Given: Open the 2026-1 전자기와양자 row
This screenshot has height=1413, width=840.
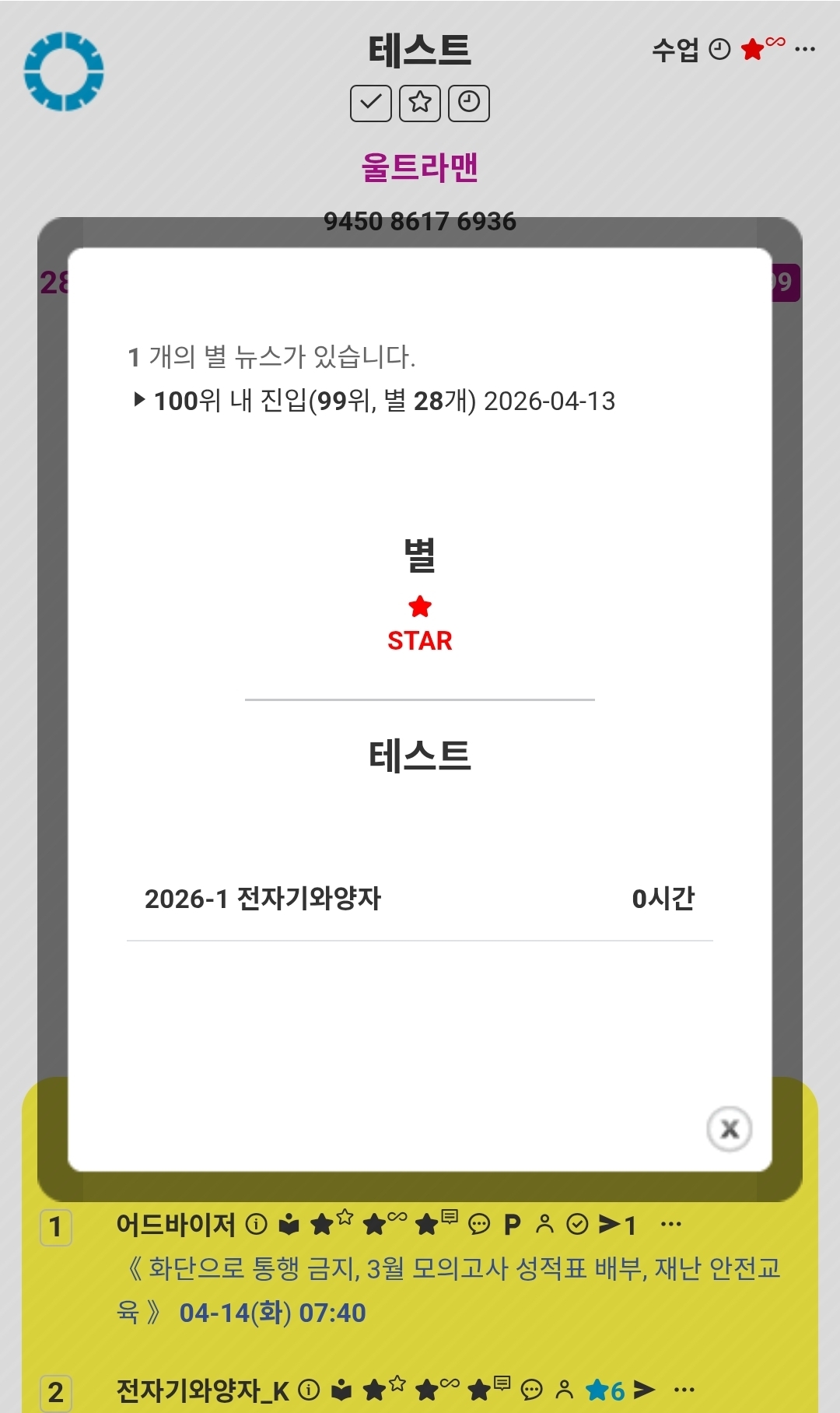Looking at the screenshot, I should click(420, 899).
